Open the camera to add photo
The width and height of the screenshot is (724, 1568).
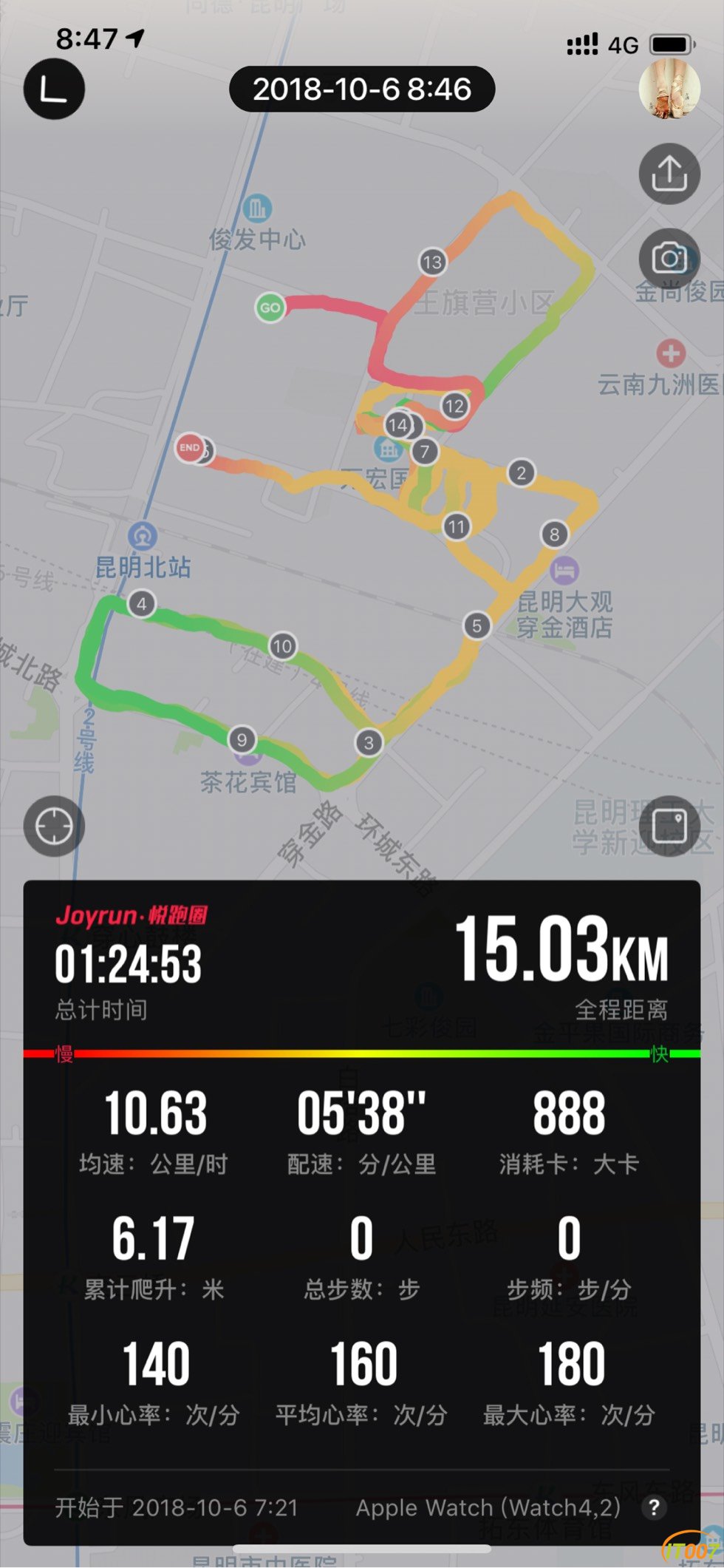pyautogui.click(x=669, y=259)
